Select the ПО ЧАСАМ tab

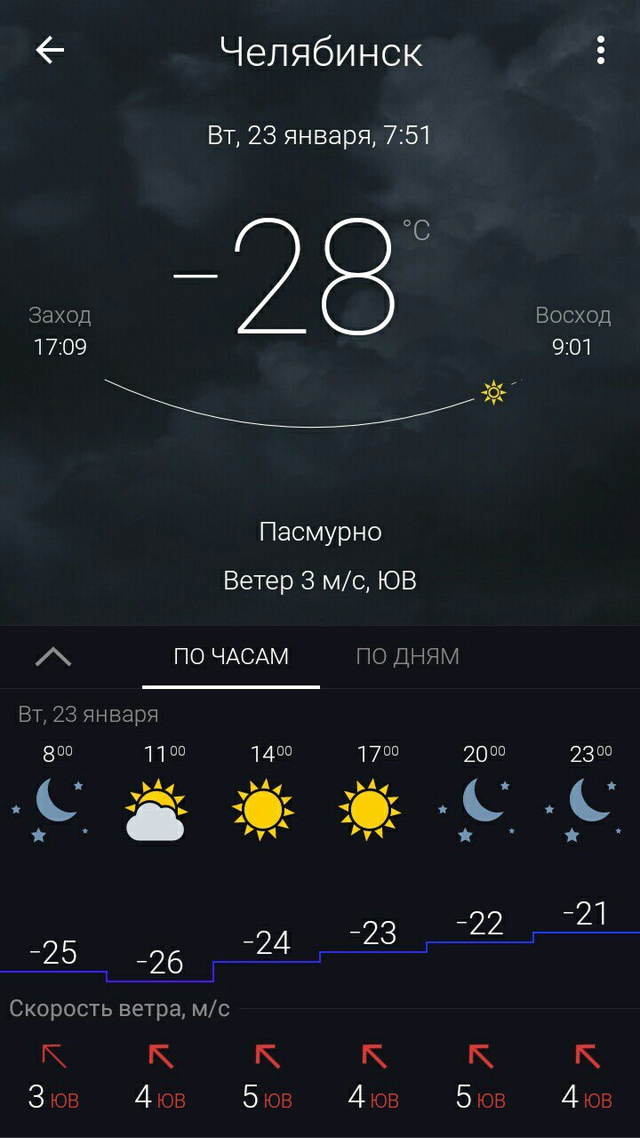(231, 657)
